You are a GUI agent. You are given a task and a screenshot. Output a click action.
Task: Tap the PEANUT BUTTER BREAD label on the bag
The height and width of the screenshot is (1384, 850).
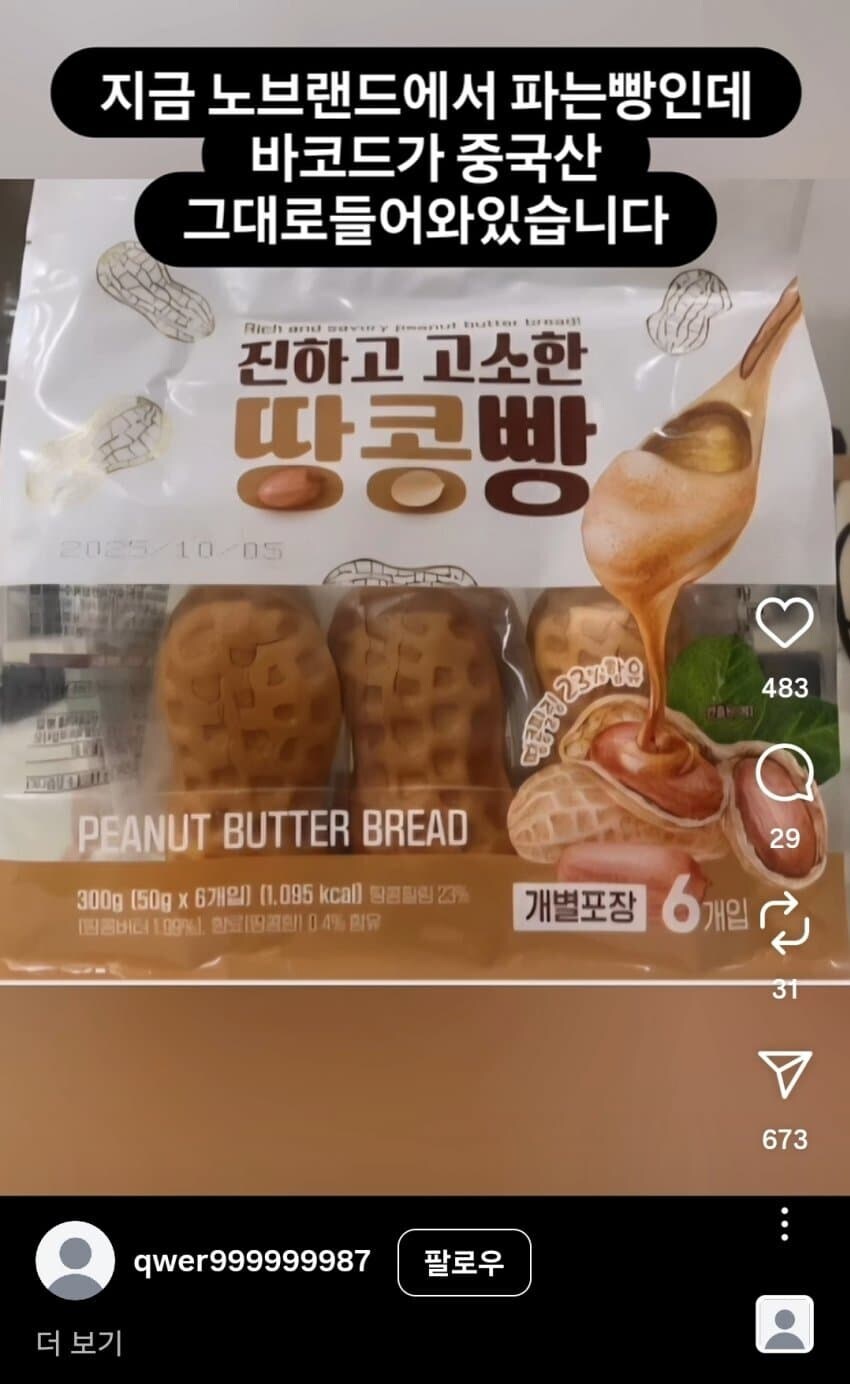[x=275, y=826]
